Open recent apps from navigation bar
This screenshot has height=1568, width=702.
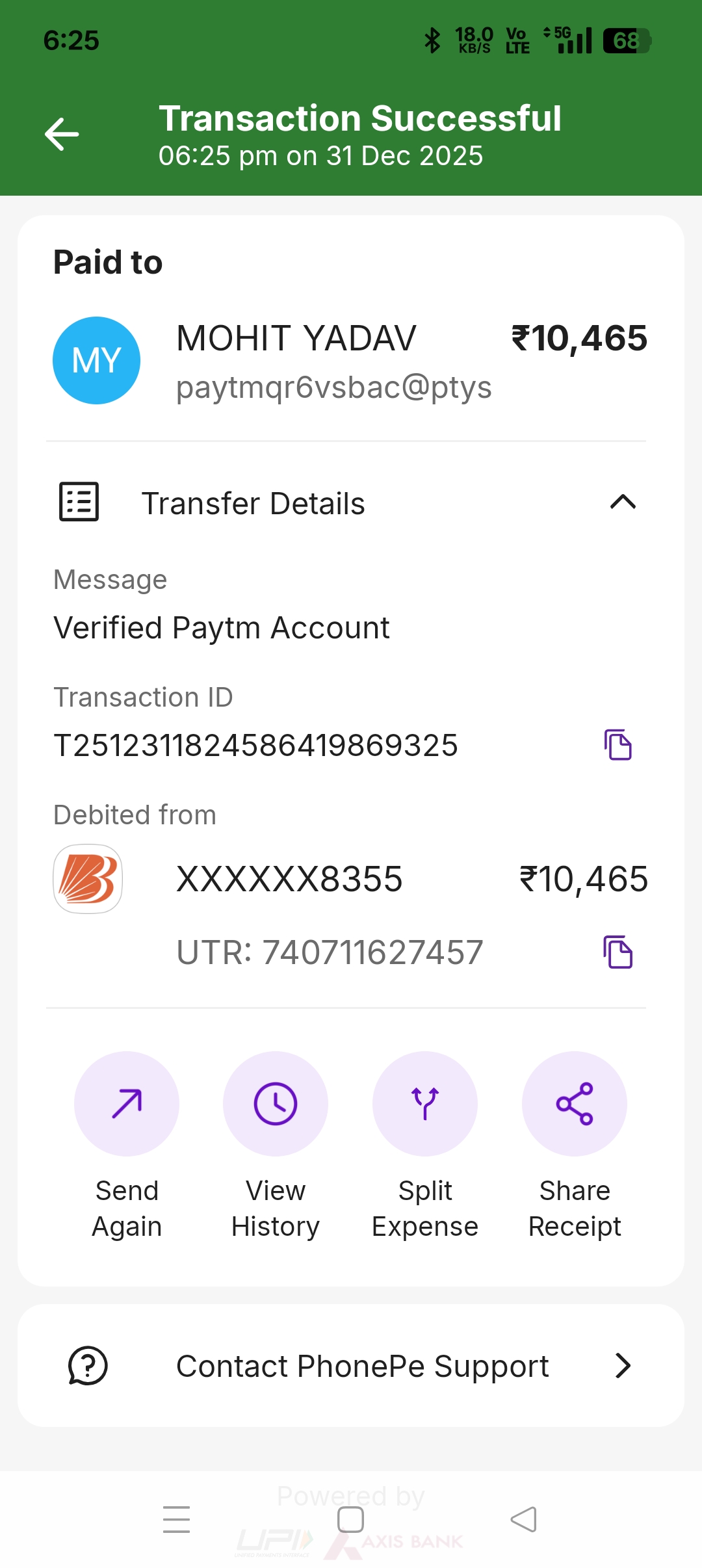point(177,1520)
